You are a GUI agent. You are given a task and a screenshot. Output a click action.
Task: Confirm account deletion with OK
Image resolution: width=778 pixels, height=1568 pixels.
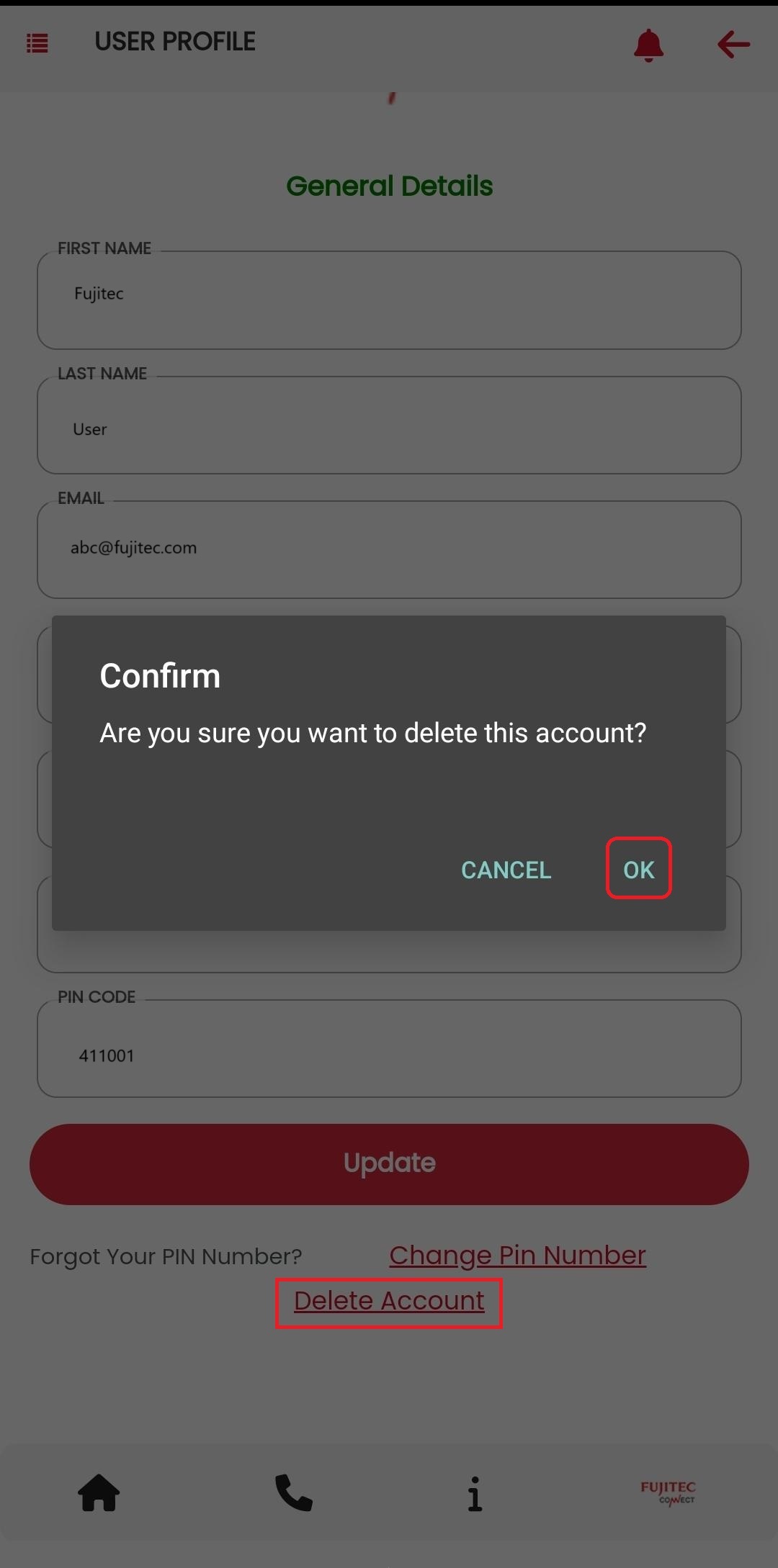coord(638,869)
